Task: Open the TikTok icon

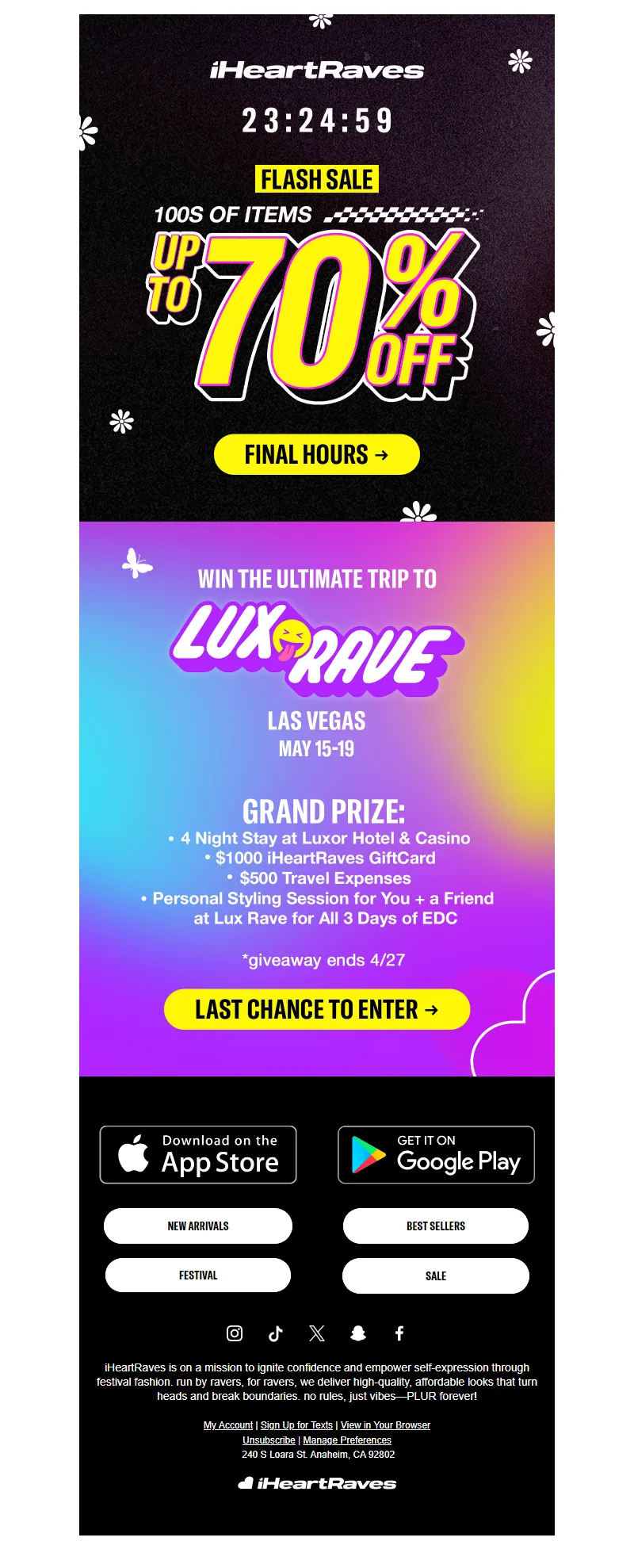Action: tap(276, 1333)
